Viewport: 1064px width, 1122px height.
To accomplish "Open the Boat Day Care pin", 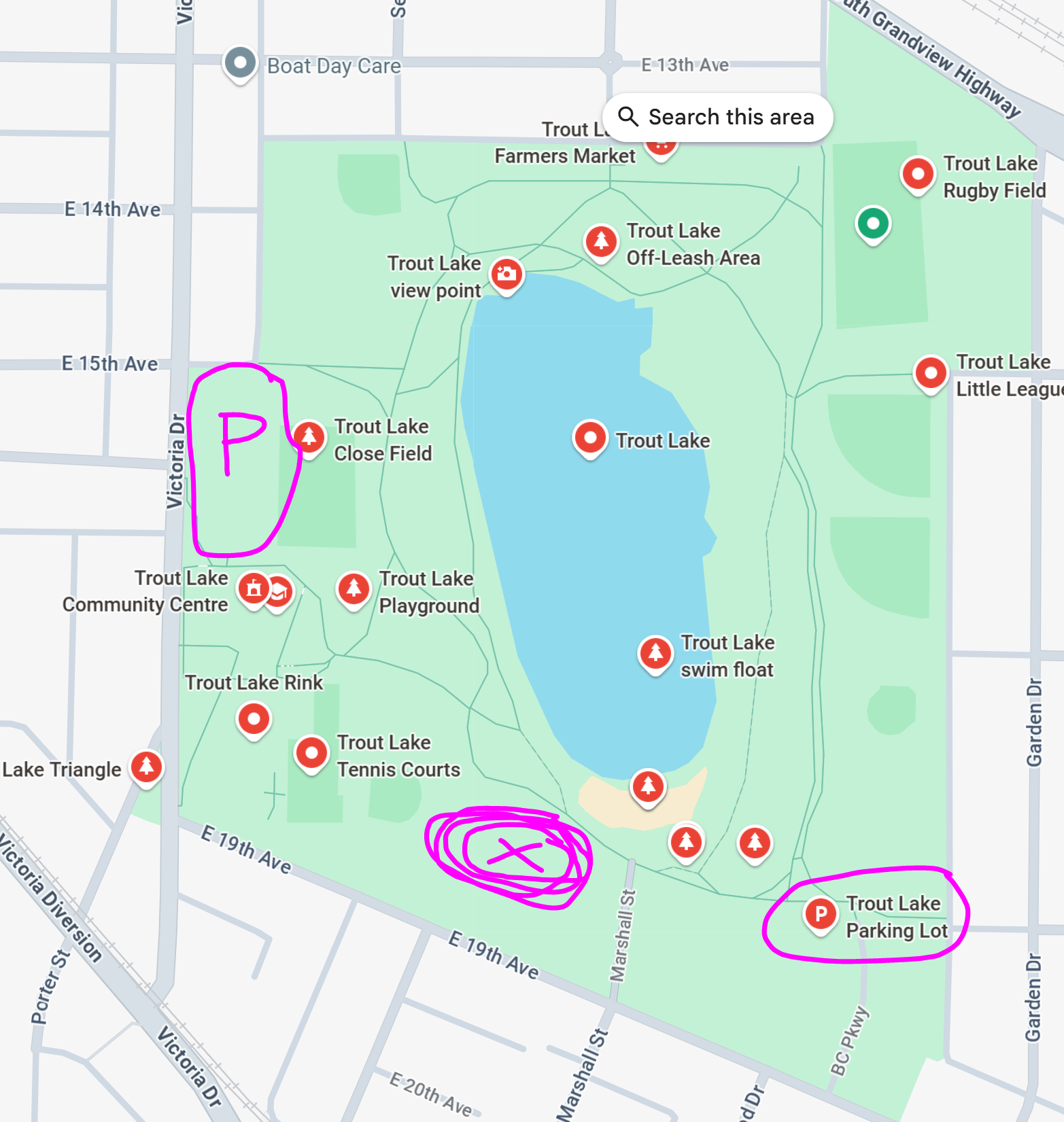I will coord(240,63).
